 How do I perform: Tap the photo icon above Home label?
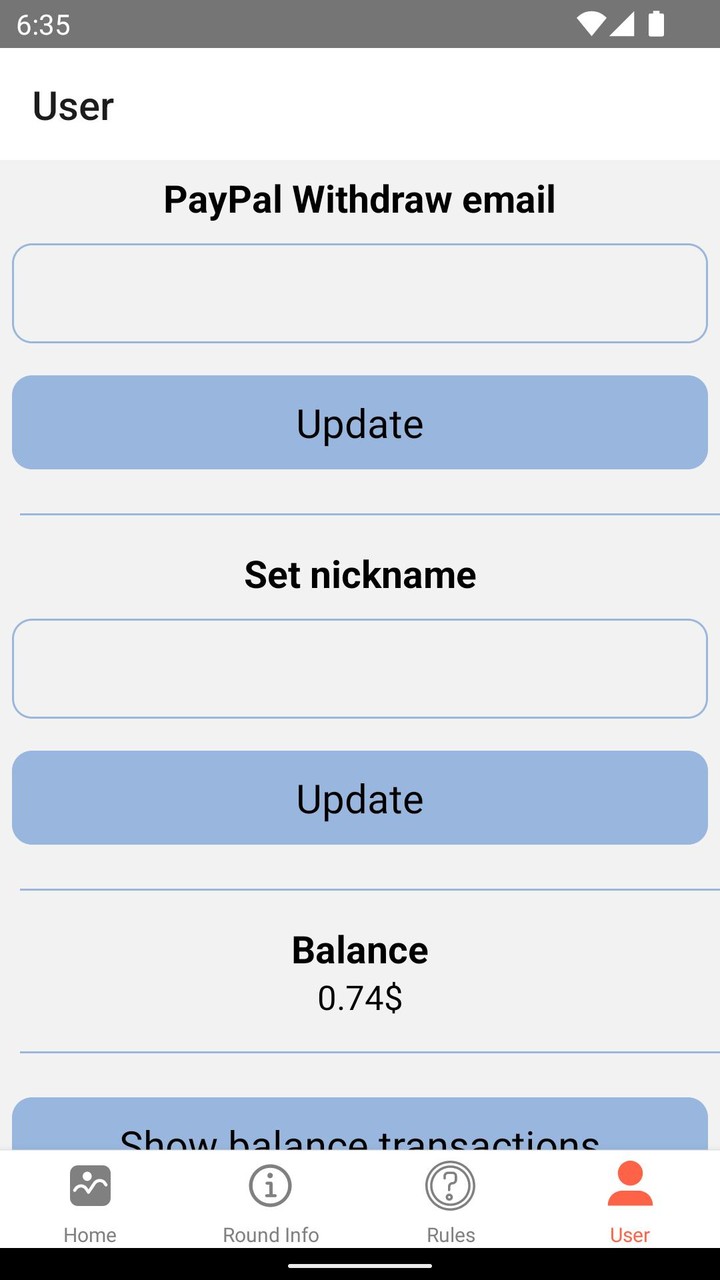89,1184
